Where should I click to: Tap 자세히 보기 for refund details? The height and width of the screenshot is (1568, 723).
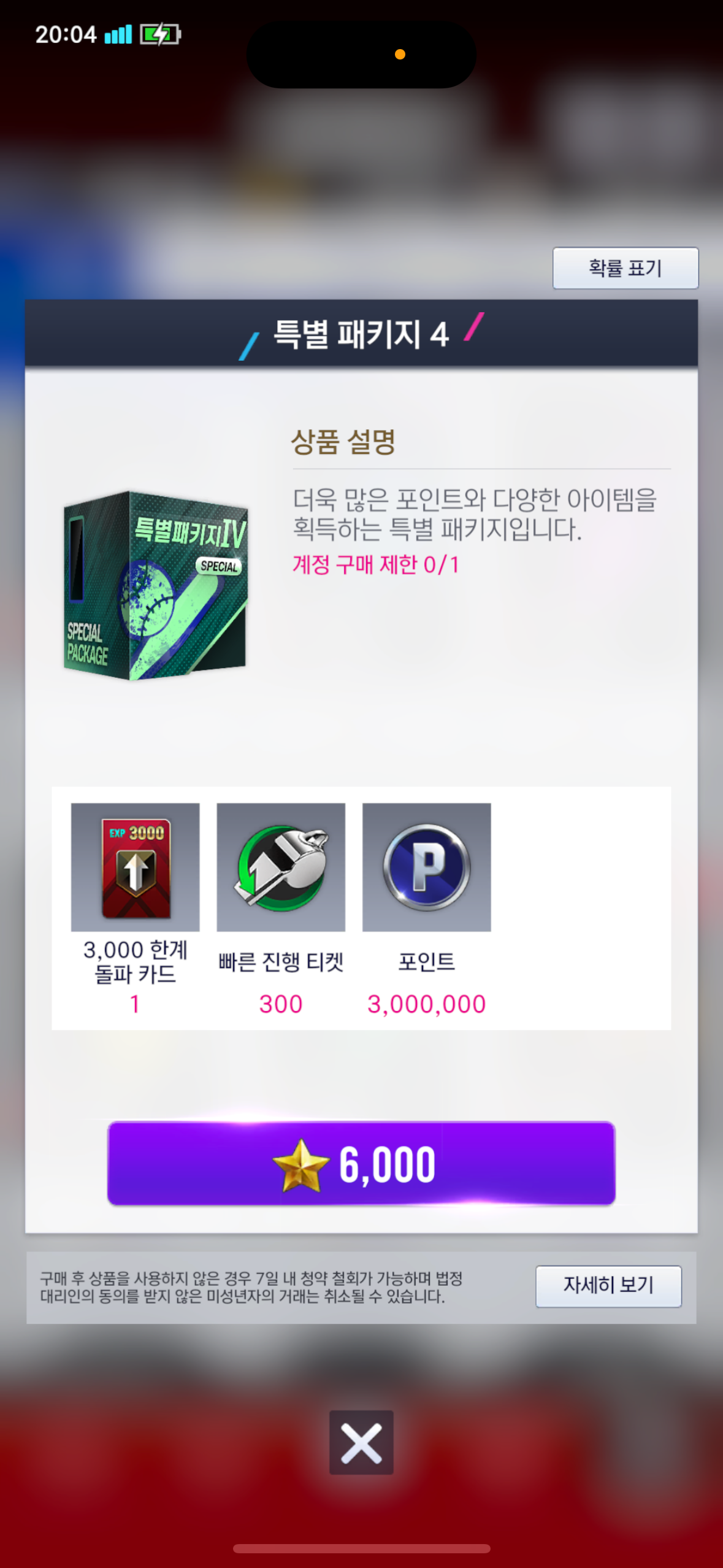point(608,1286)
